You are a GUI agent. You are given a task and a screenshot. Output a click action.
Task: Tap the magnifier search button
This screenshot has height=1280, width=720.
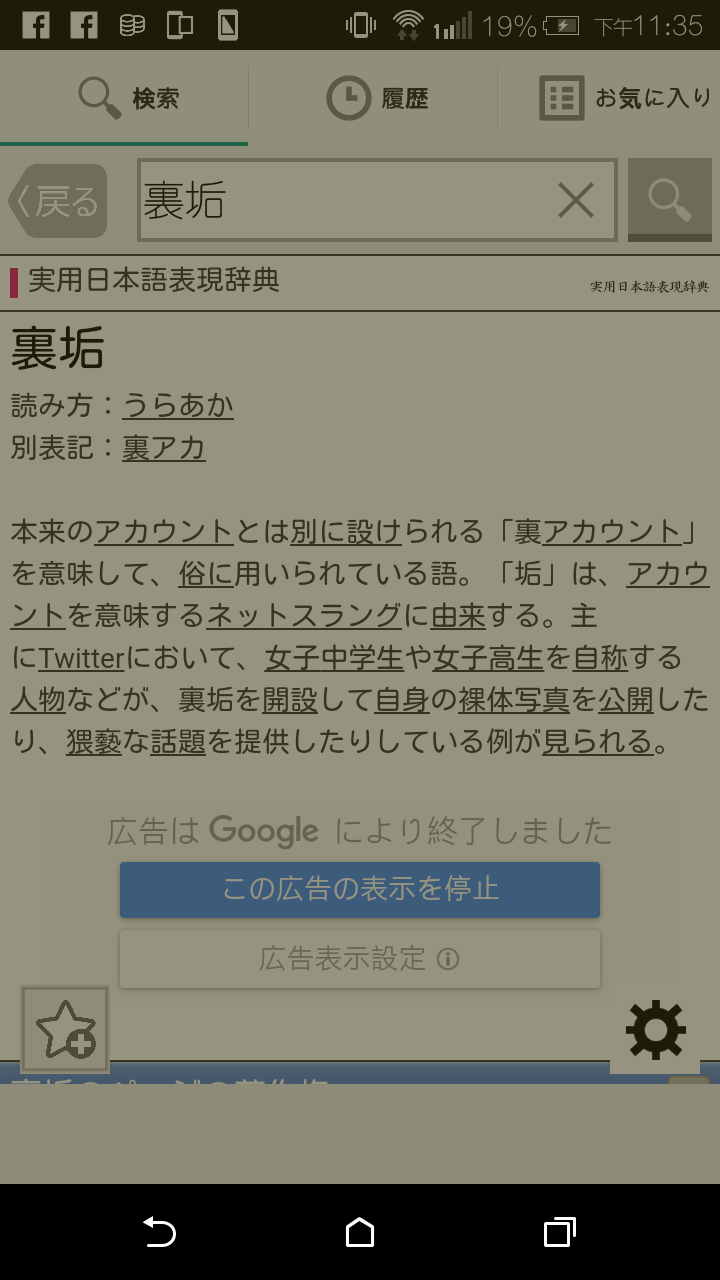(x=669, y=199)
